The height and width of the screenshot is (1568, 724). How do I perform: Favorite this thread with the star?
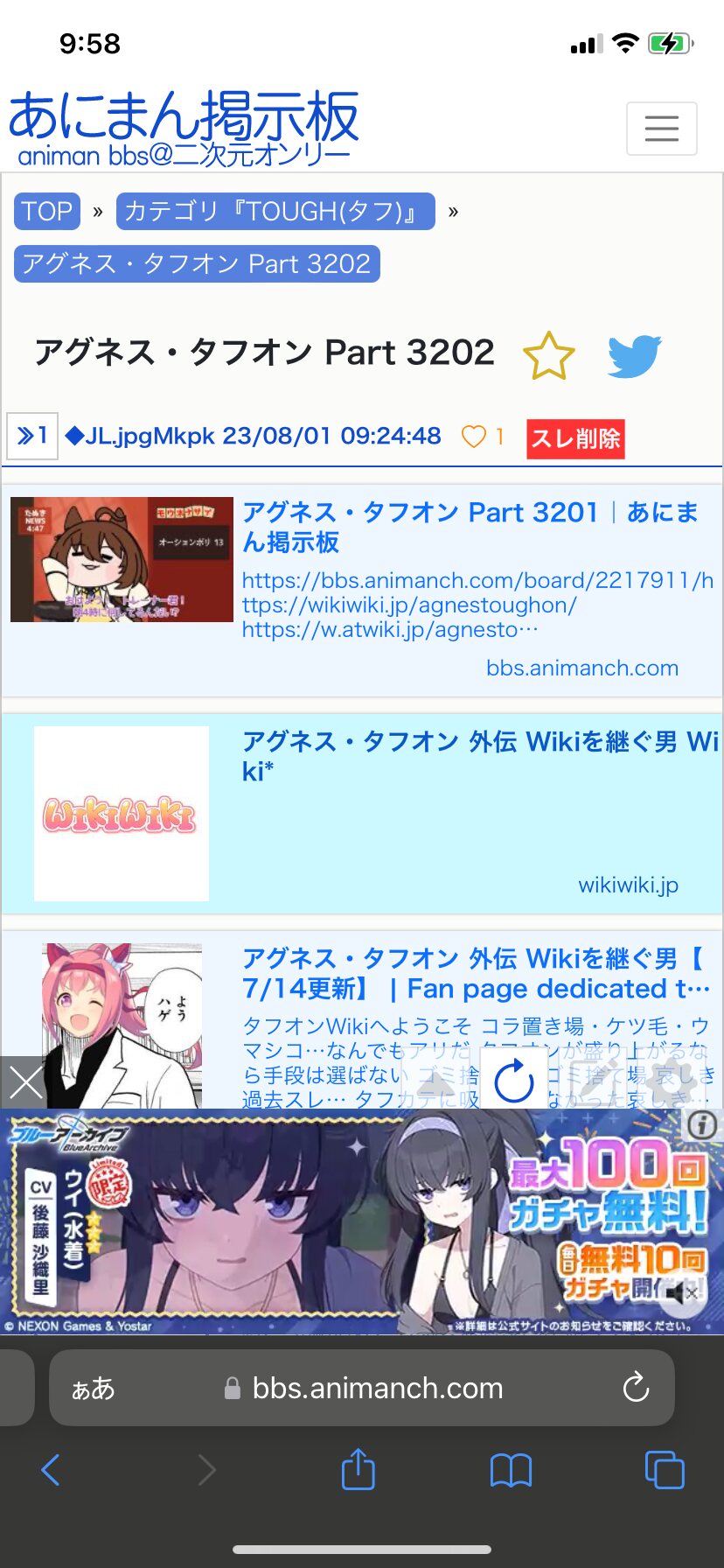pyautogui.click(x=548, y=355)
